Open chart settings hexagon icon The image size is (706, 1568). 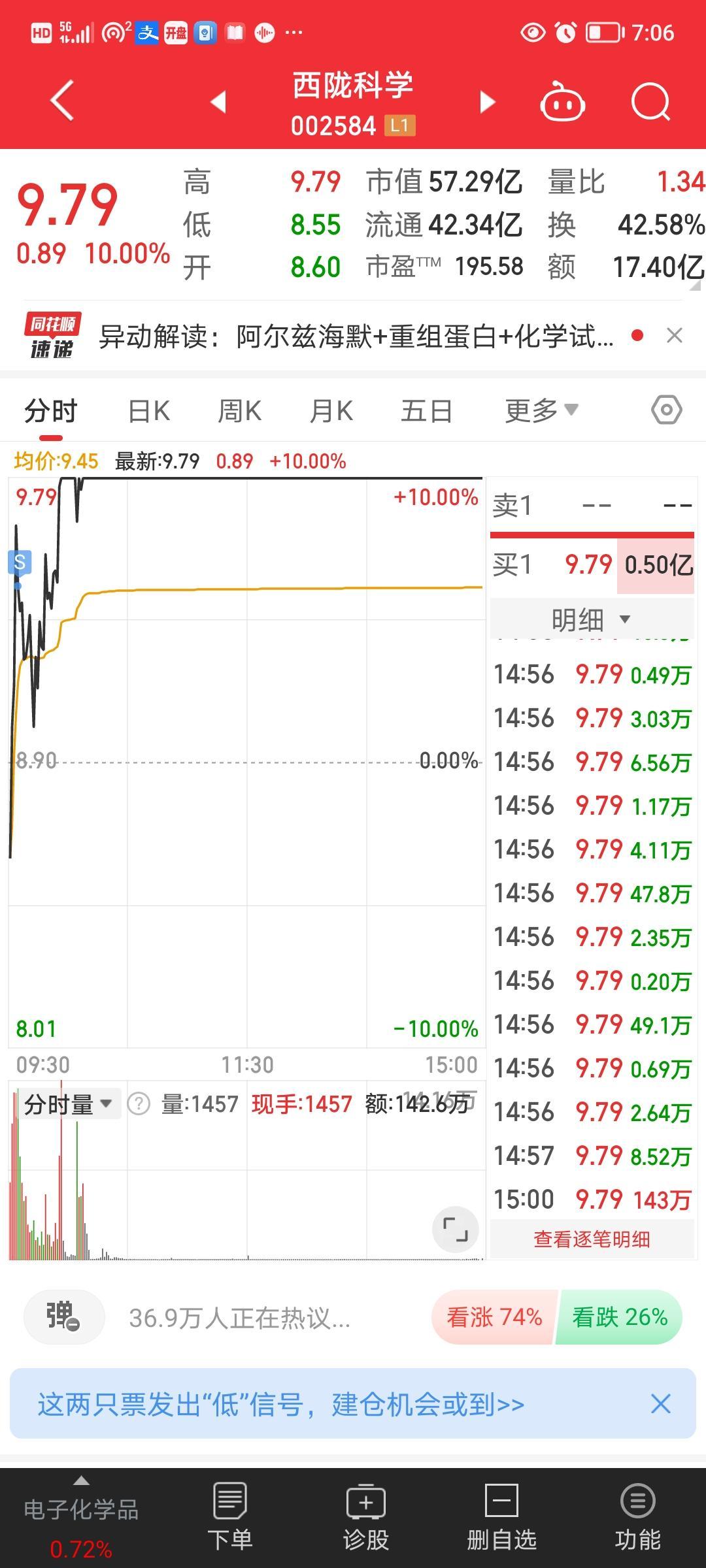(667, 410)
